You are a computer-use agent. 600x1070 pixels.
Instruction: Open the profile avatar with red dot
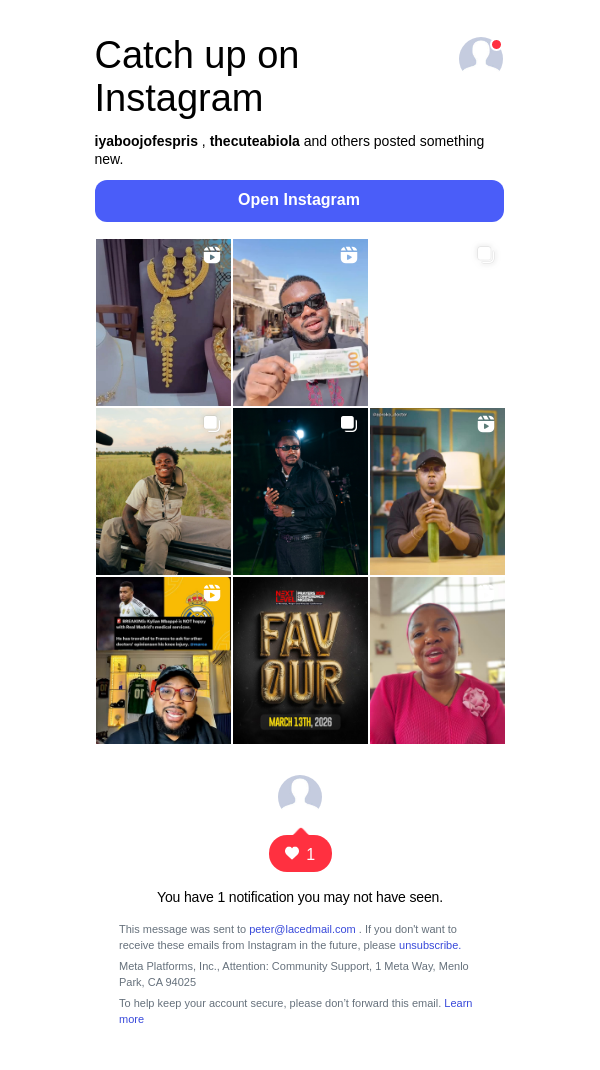pos(480,57)
